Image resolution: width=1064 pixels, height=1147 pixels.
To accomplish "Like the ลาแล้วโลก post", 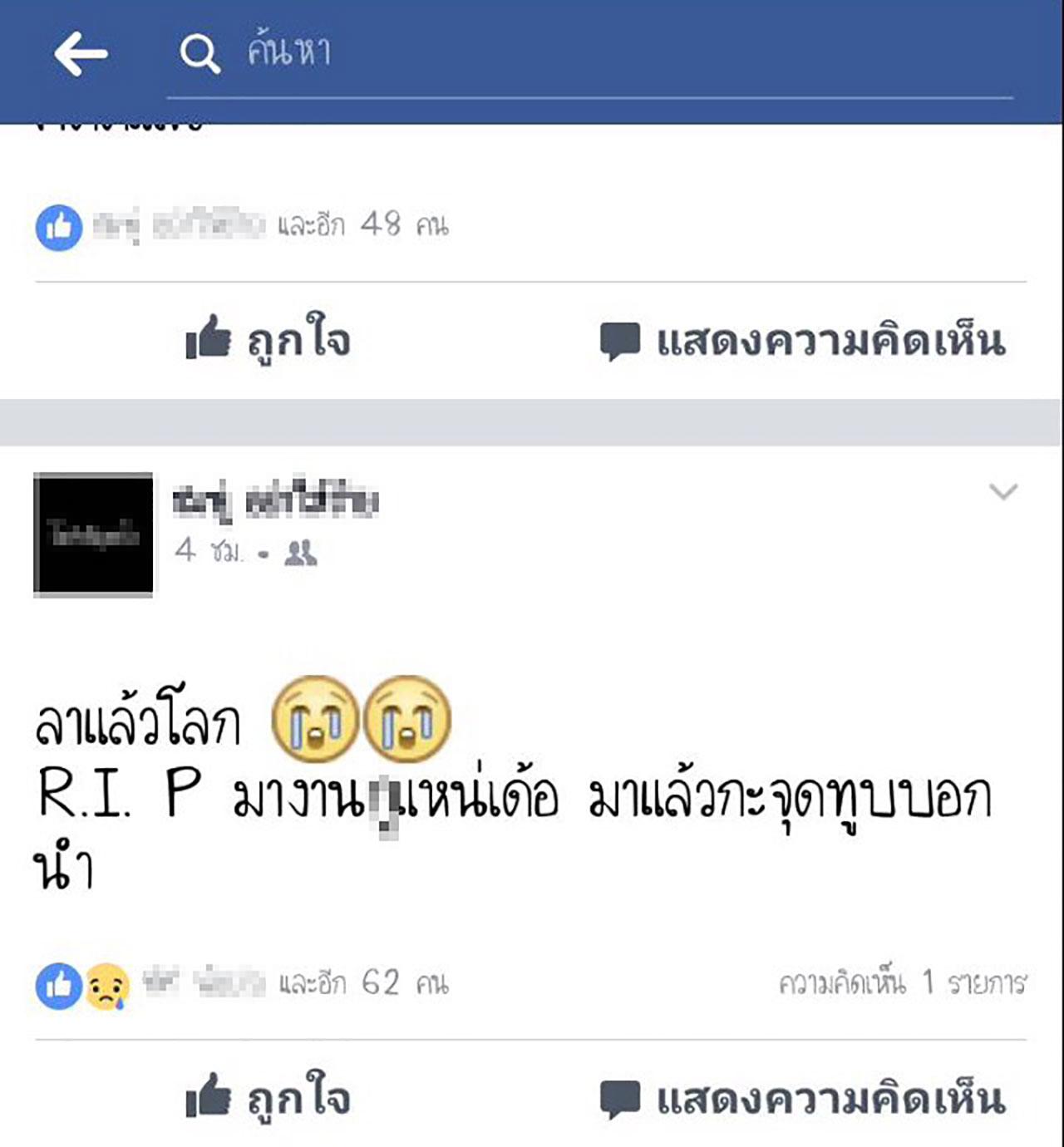I will (268, 1099).
